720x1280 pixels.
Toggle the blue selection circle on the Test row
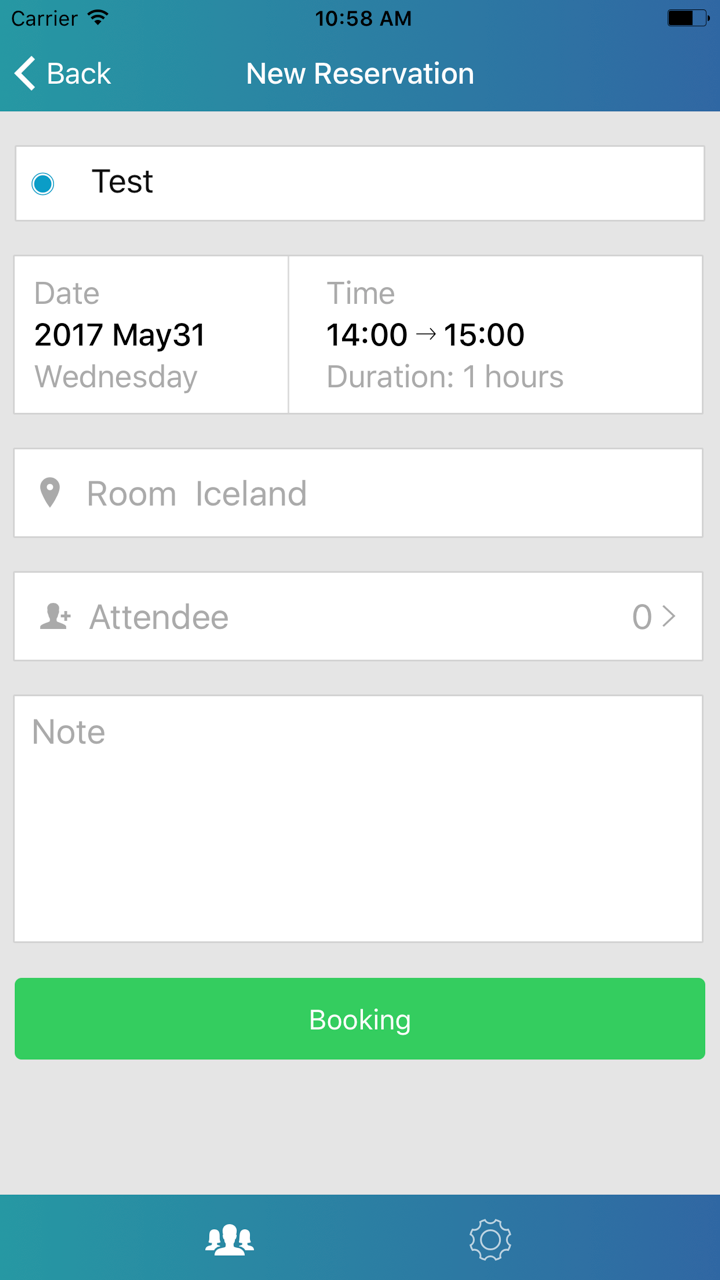tap(42, 183)
